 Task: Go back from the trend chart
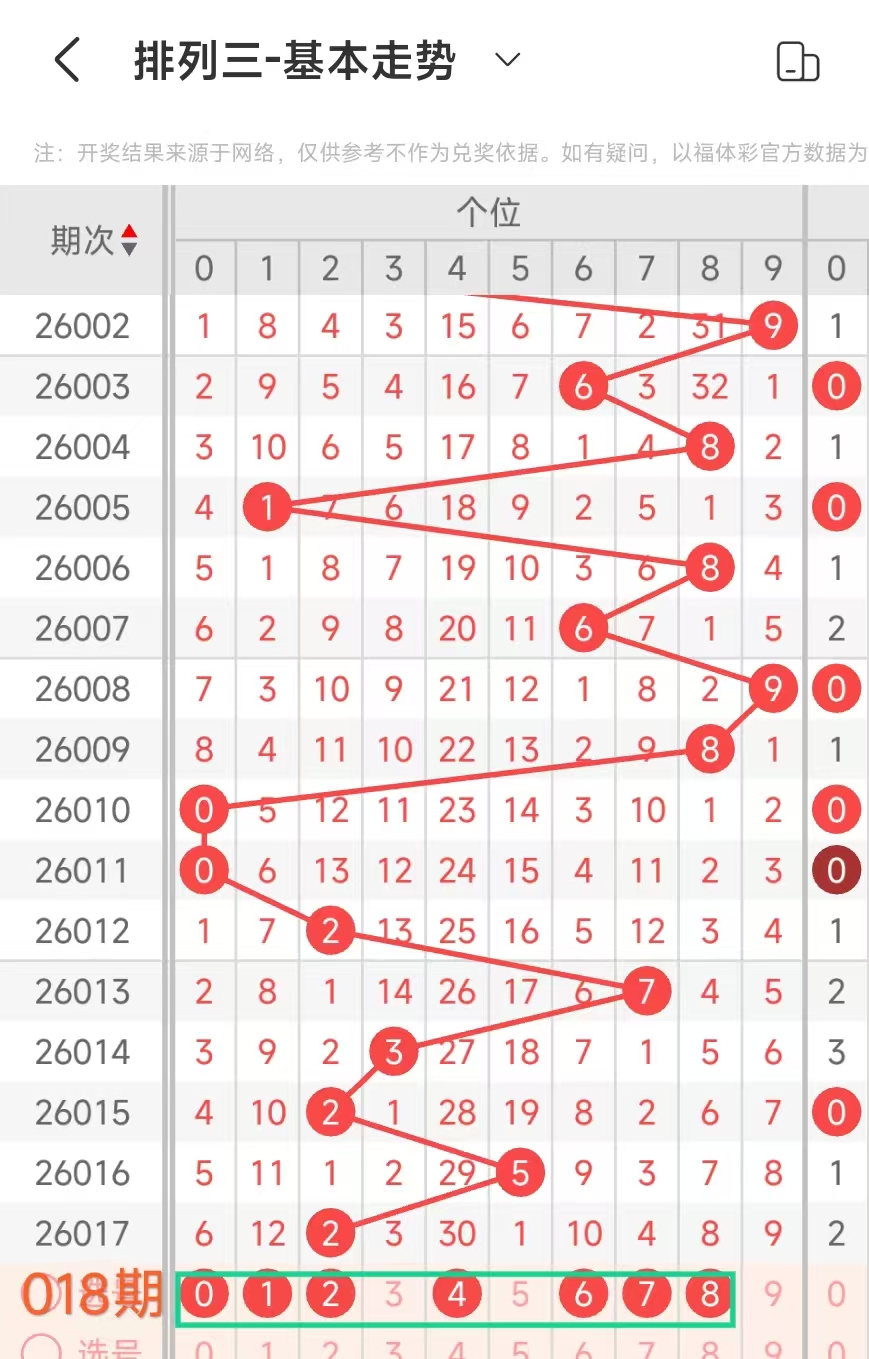coord(66,61)
